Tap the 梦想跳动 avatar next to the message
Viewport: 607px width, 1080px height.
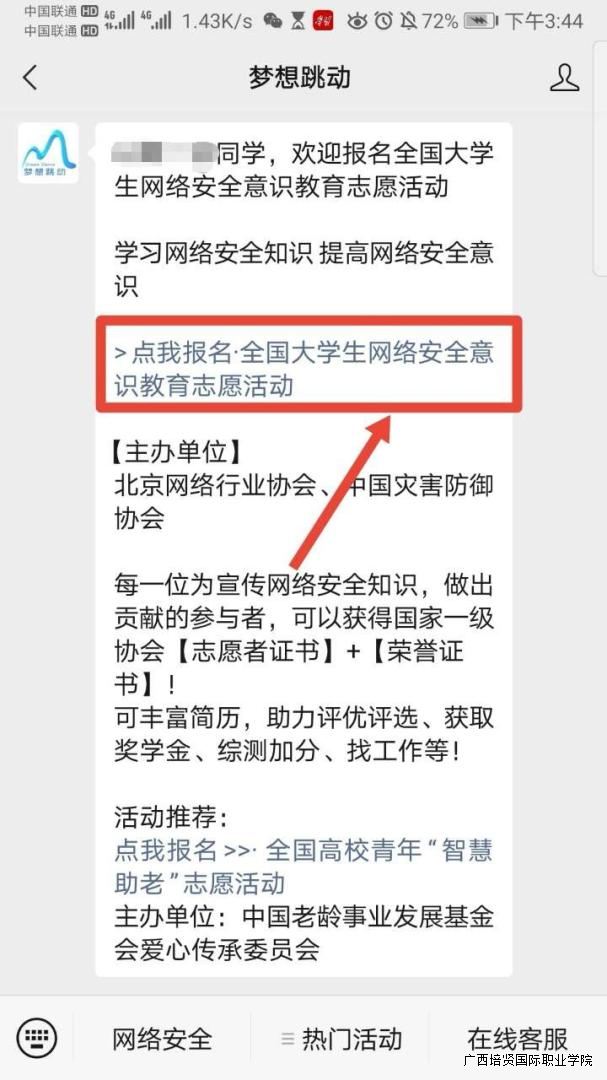pos(48,153)
